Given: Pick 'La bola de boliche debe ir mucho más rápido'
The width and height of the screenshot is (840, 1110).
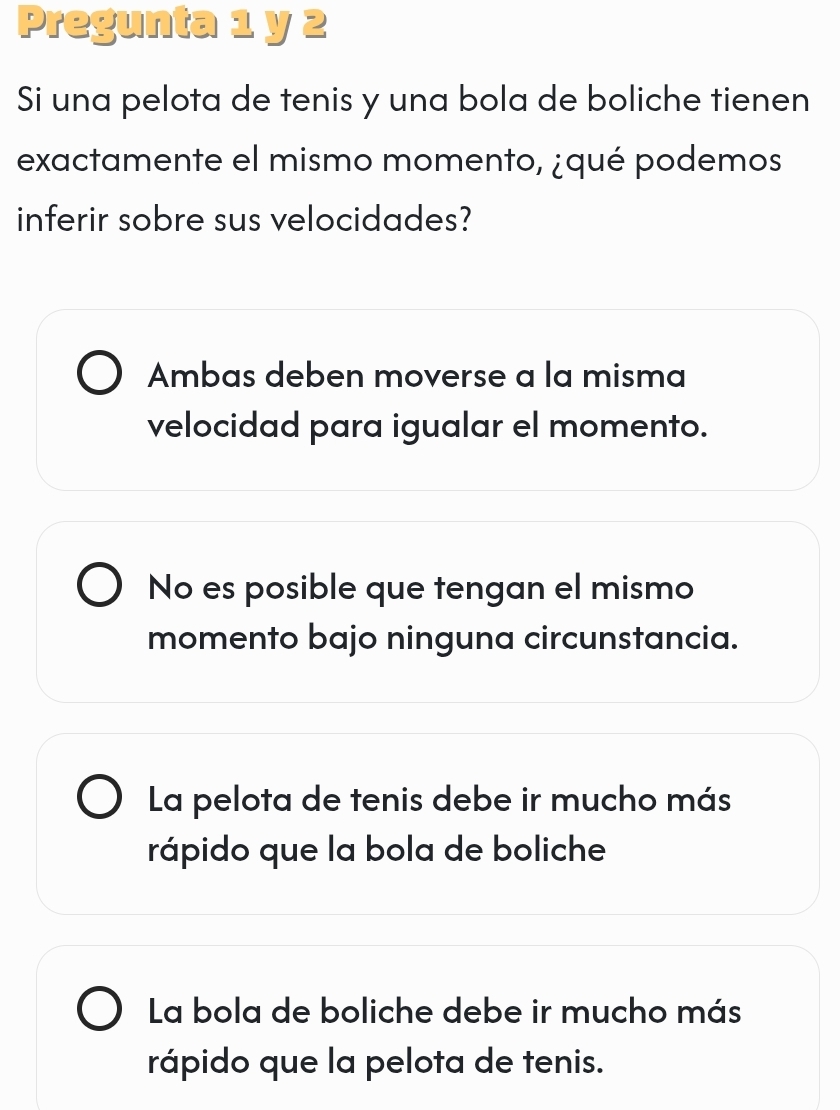Looking at the screenshot, I should coord(100,1012).
